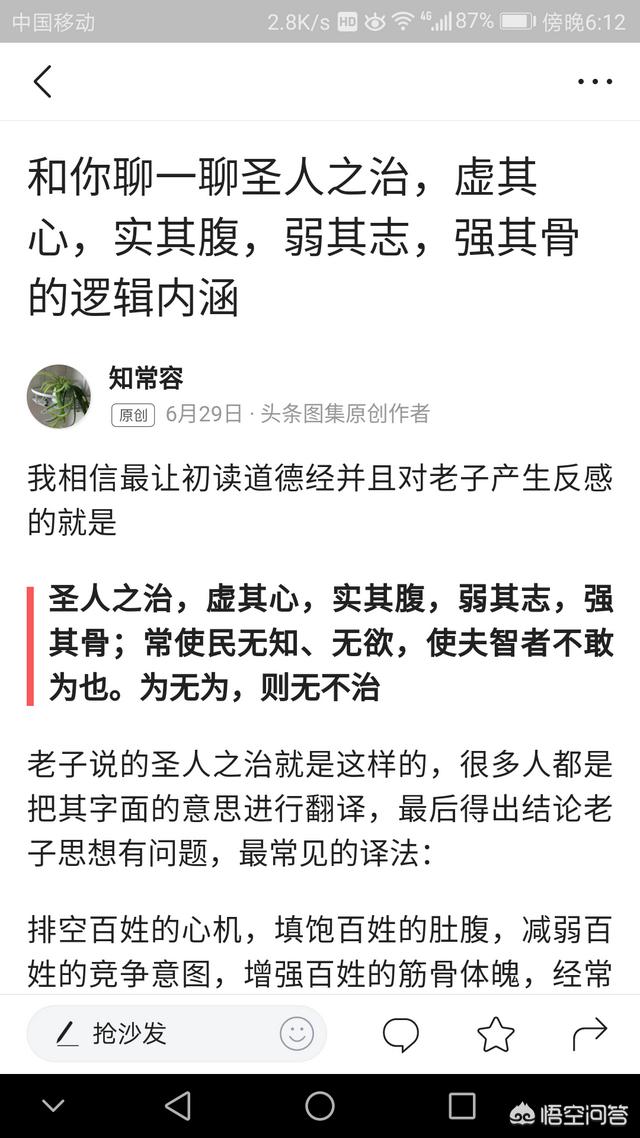Screen dimensions: 640x1138
Task: Open the emoji smiley picker
Action: tap(297, 1033)
